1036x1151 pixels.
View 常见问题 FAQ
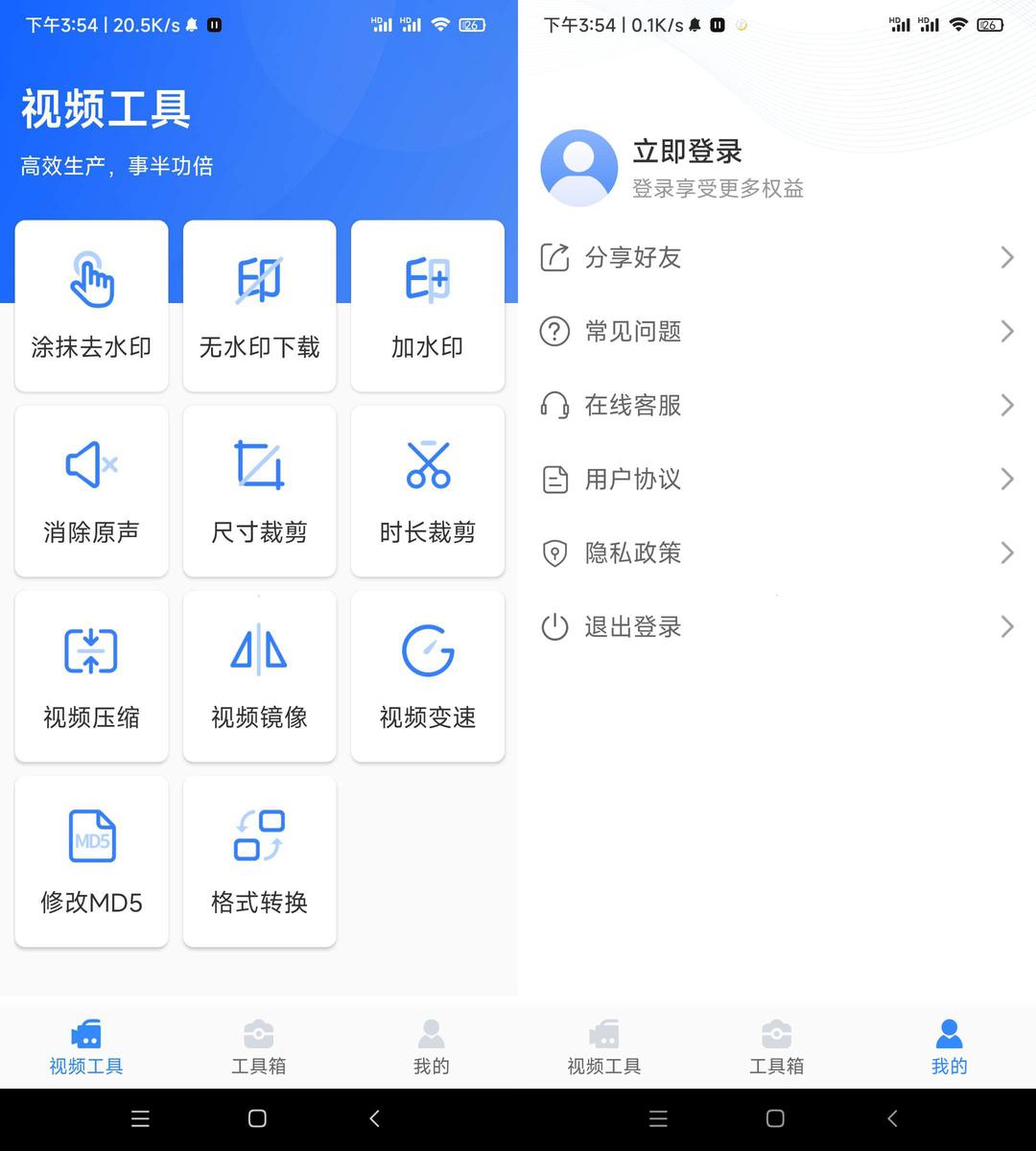pyautogui.click(x=777, y=331)
